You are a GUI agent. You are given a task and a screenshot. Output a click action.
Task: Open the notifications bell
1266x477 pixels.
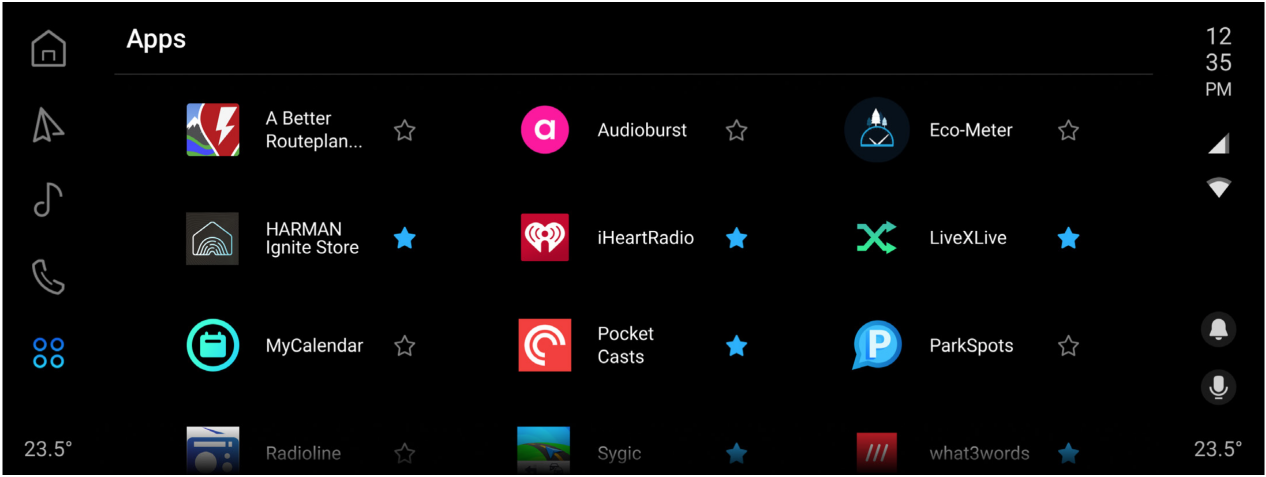point(1218,330)
